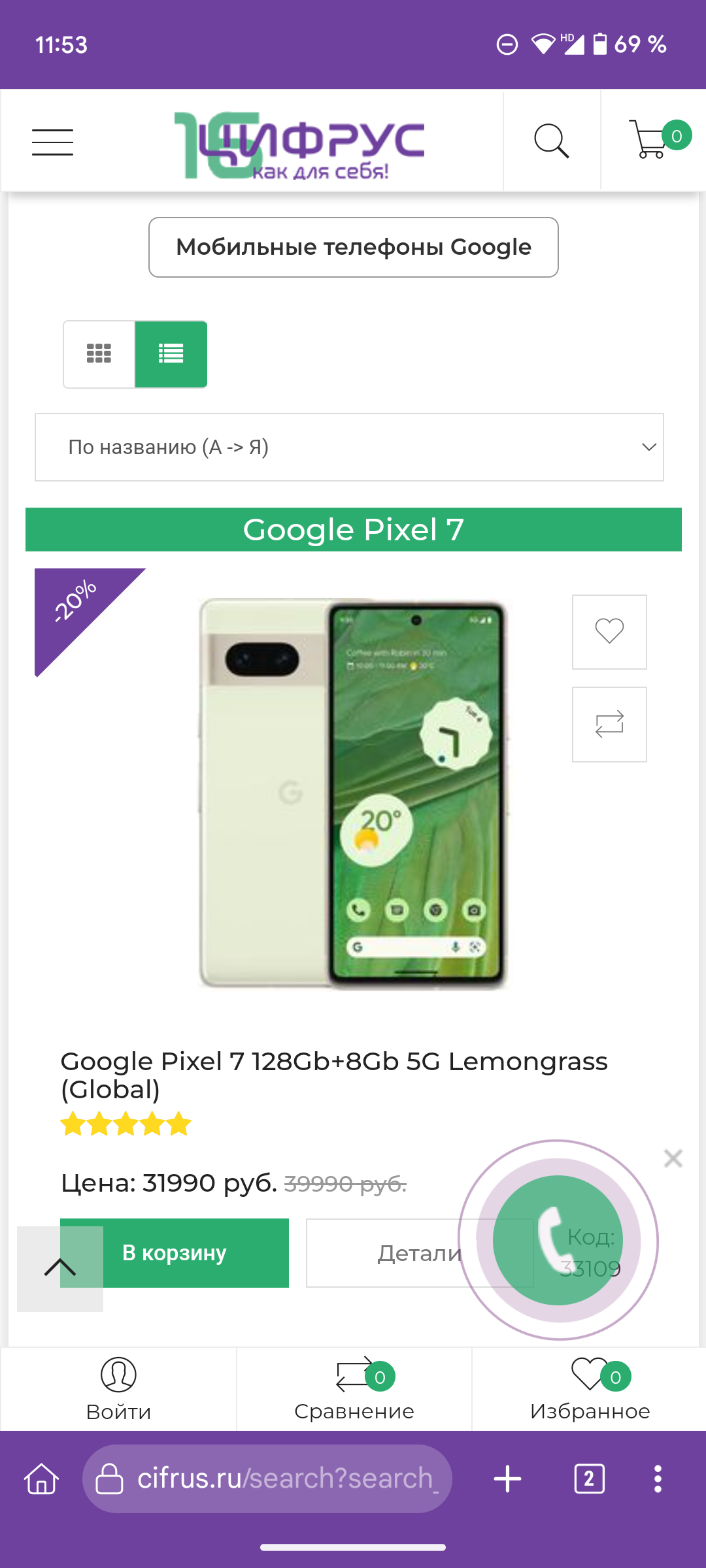Image resolution: width=706 pixels, height=1568 pixels.
Task: Open the Сравнение tab
Action: click(354, 1389)
